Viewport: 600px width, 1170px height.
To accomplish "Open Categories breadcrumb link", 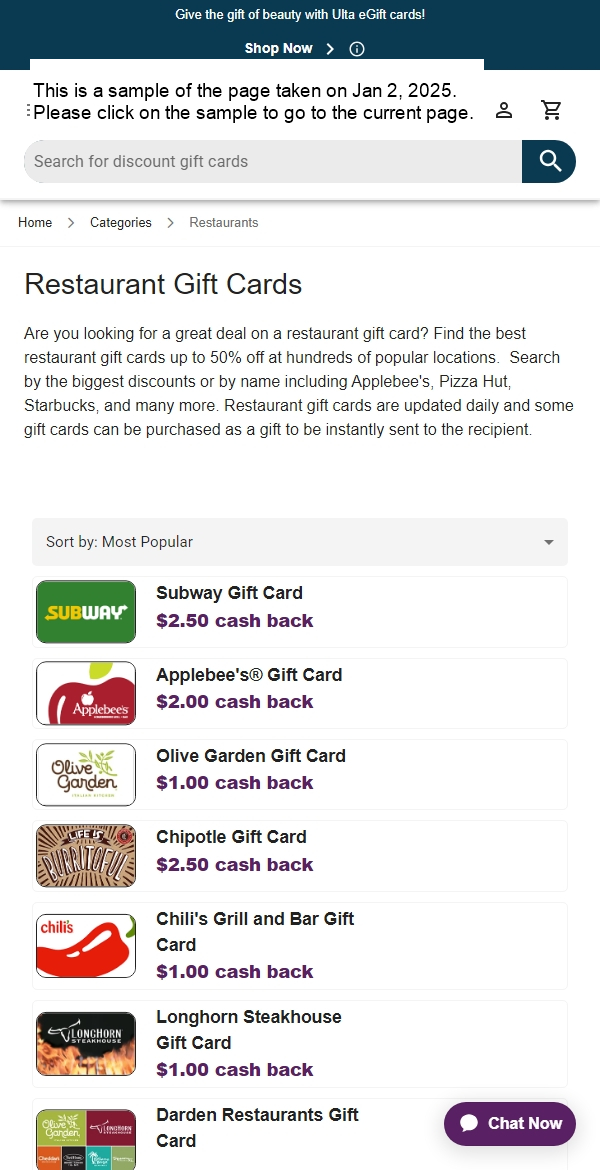I will pyautogui.click(x=121, y=223).
